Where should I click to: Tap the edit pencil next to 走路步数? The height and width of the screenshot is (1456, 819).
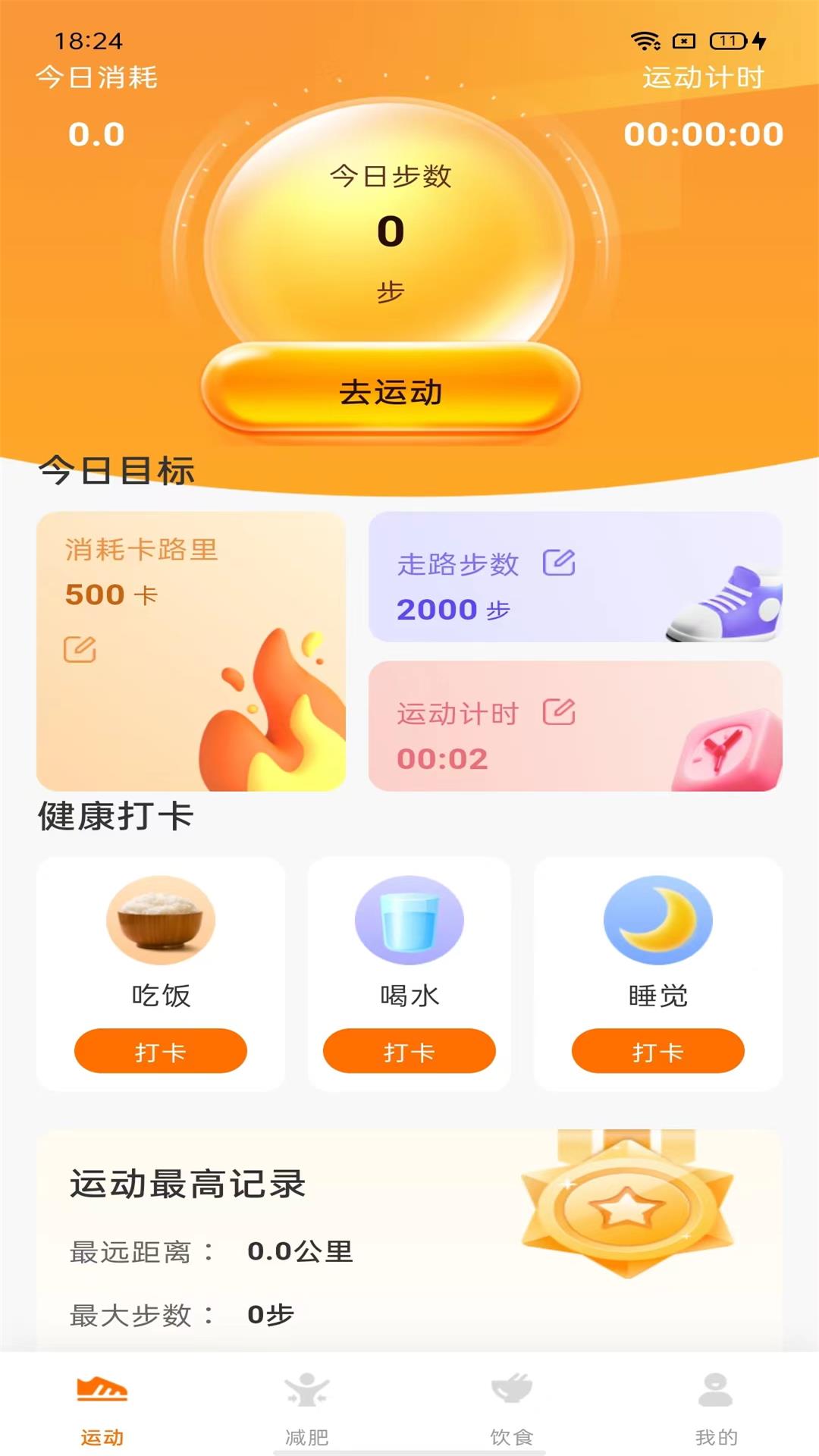pyautogui.click(x=560, y=561)
